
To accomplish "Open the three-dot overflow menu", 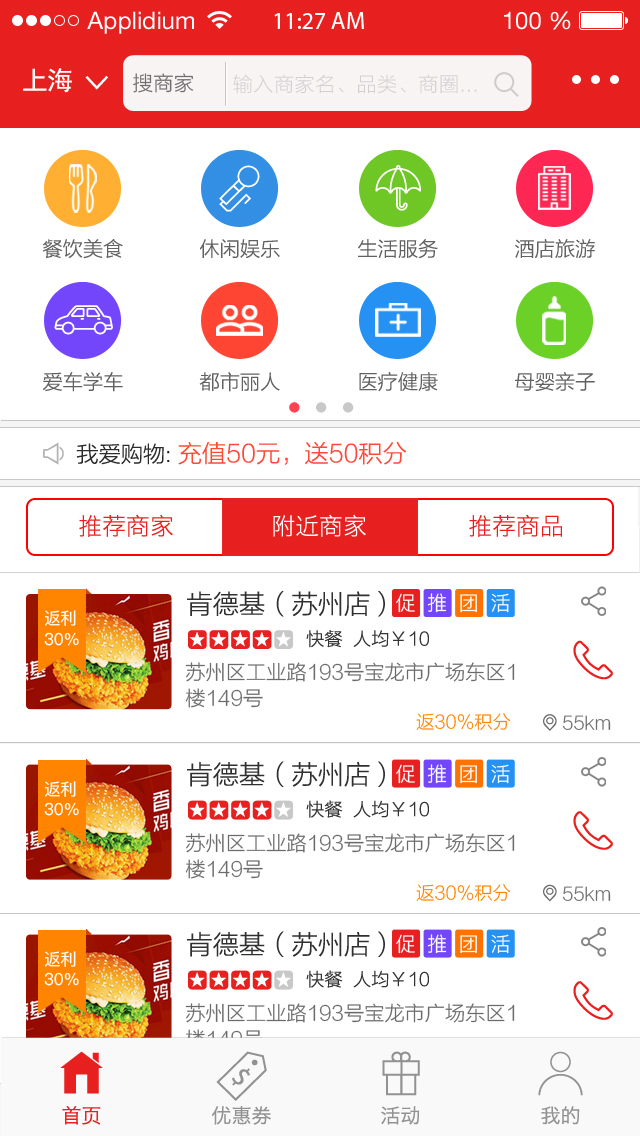I will tap(596, 81).
